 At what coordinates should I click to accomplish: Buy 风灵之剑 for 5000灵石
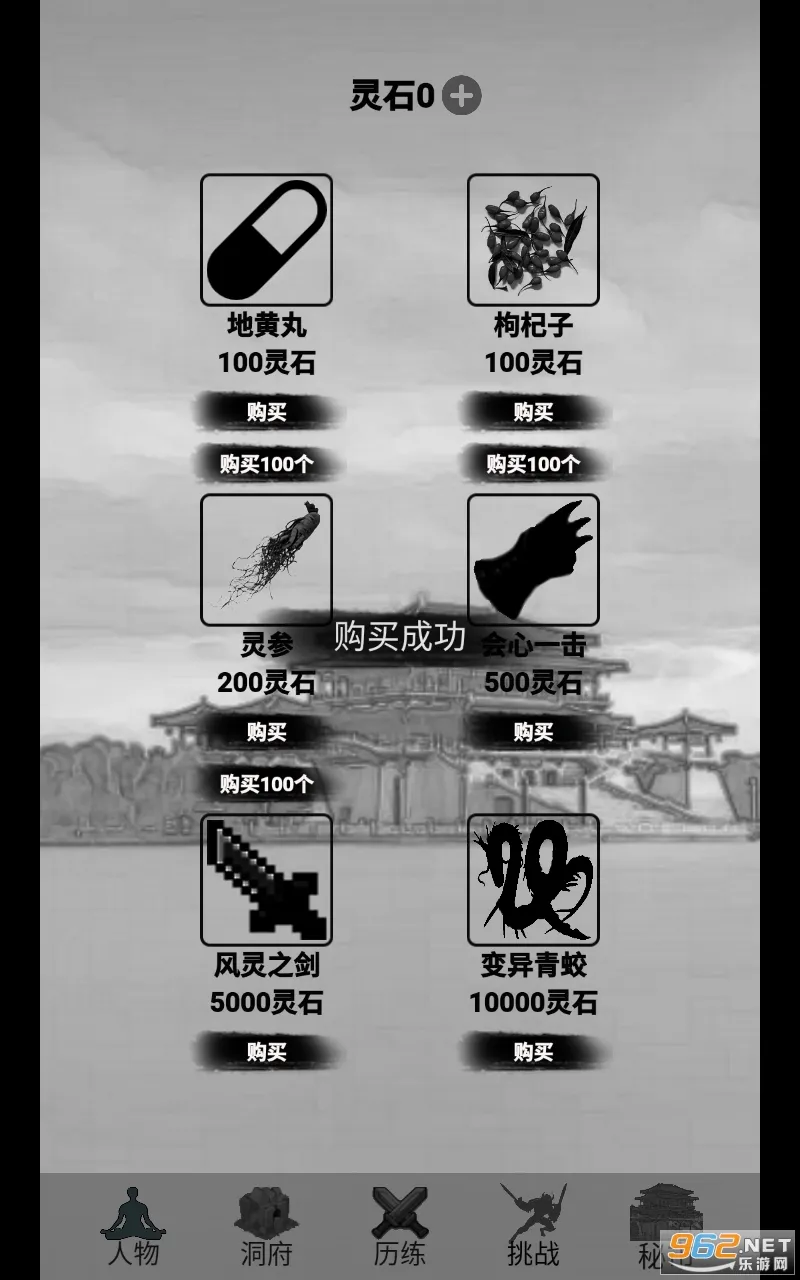(266, 1052)
